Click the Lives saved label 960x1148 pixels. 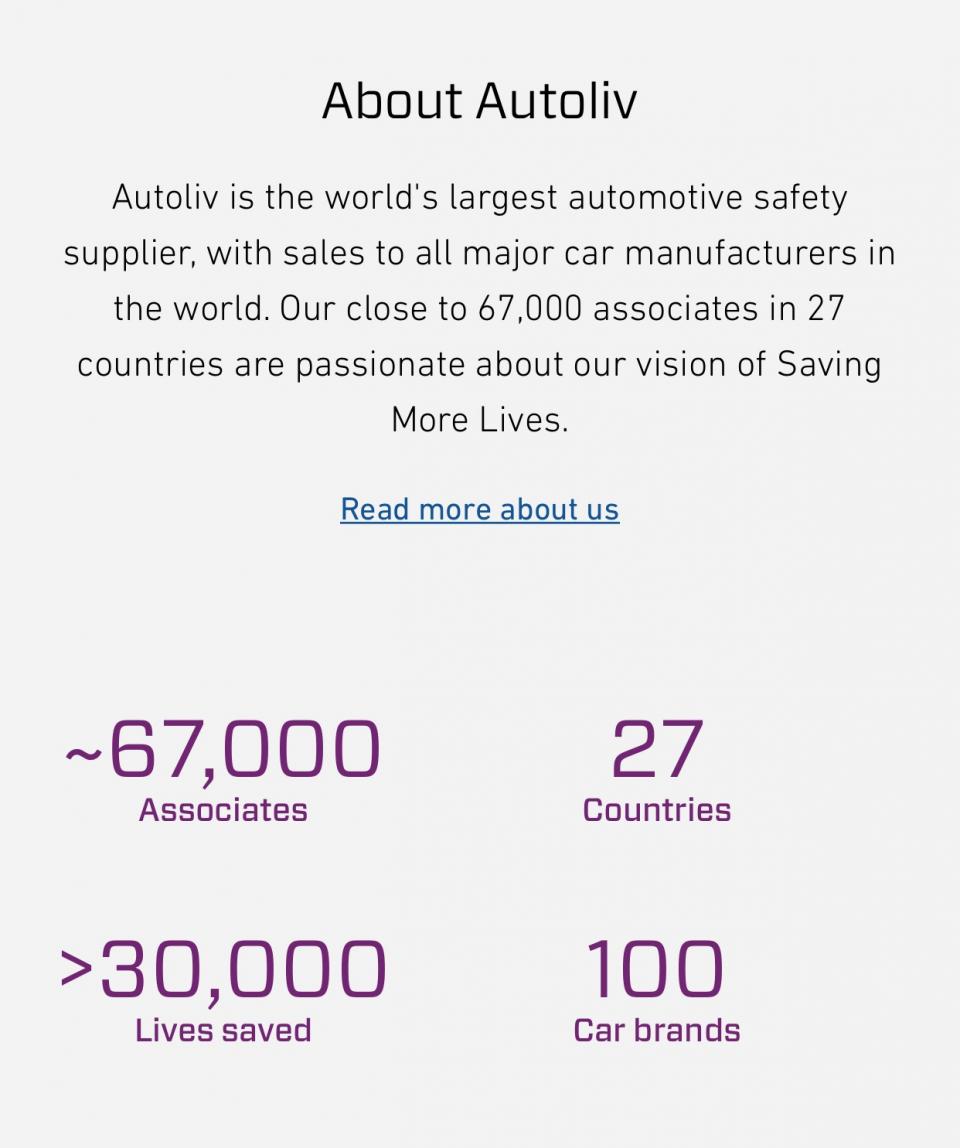point(222,1029)
